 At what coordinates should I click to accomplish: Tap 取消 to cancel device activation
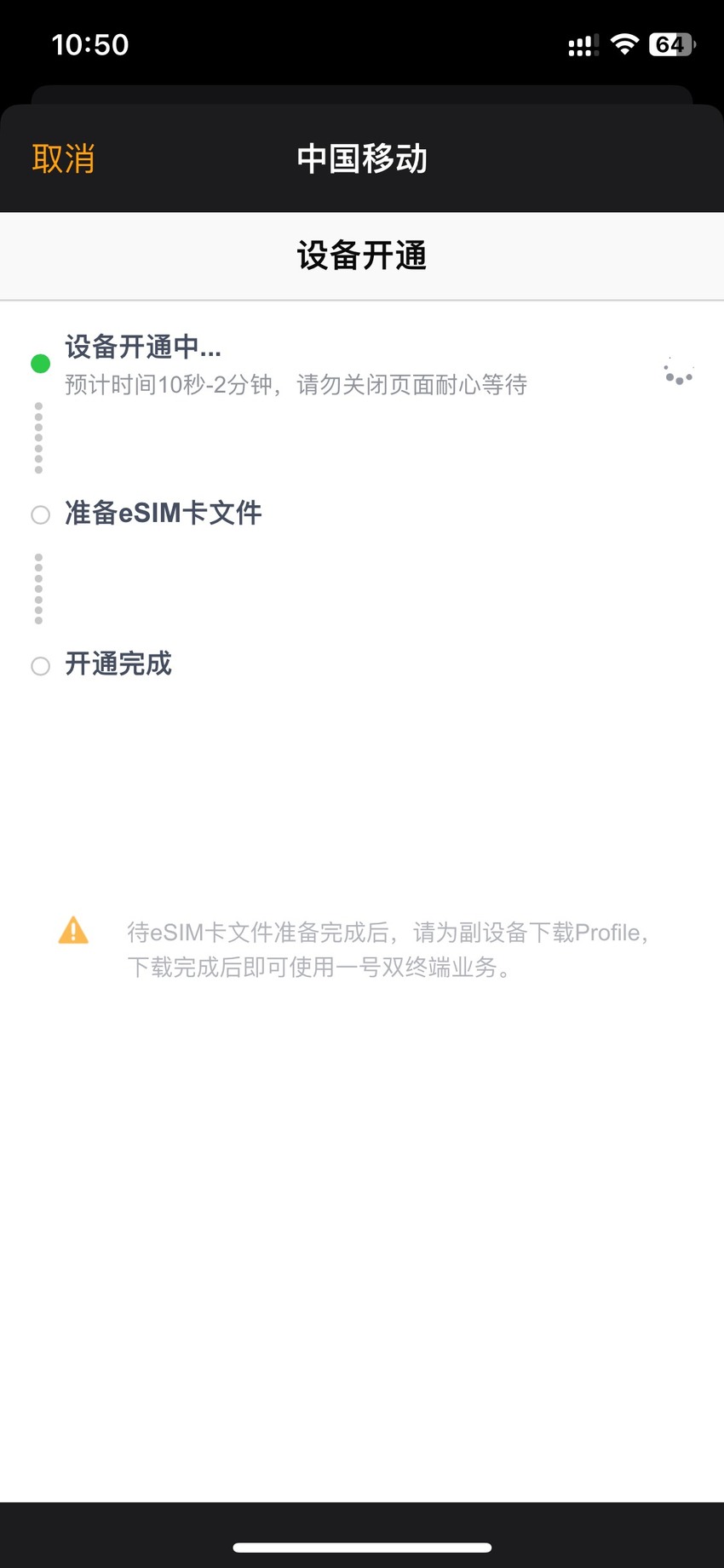63,159
